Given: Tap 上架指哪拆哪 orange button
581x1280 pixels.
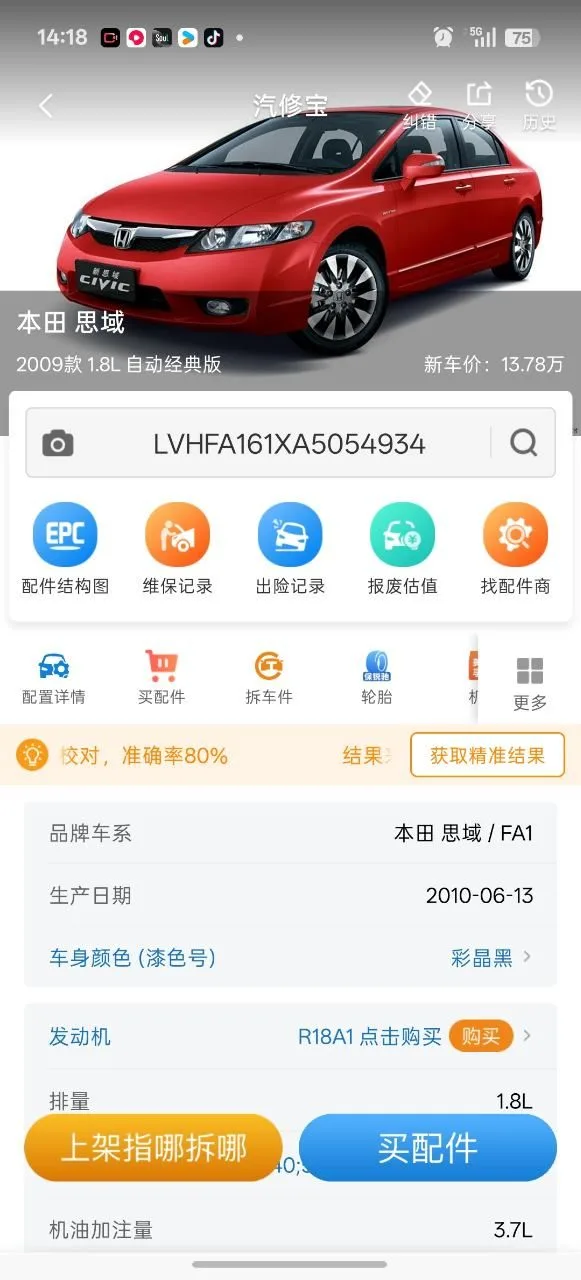Looking at the screenshot, I should pyautogui.click(x=153, y=1148).
